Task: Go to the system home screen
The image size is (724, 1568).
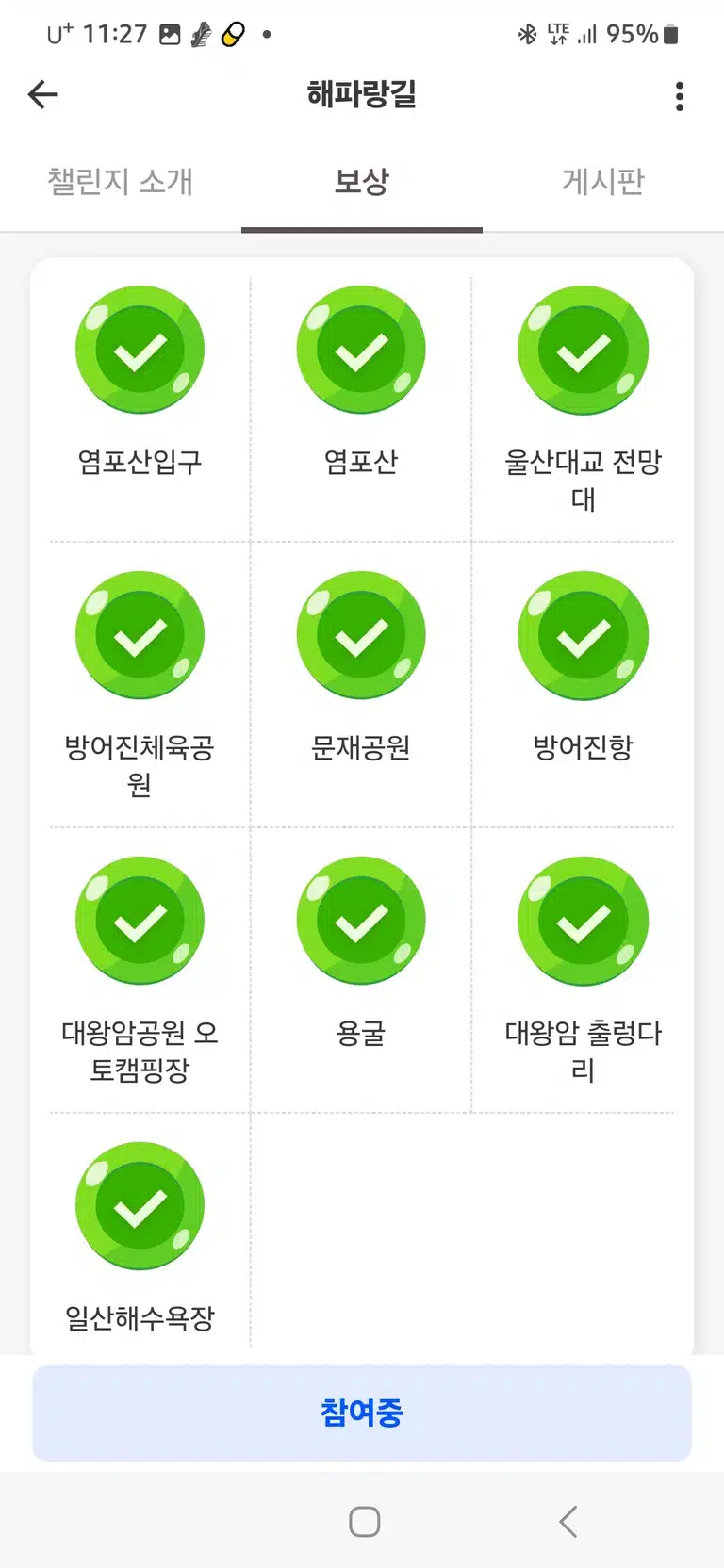Action: coord(364,1522)
